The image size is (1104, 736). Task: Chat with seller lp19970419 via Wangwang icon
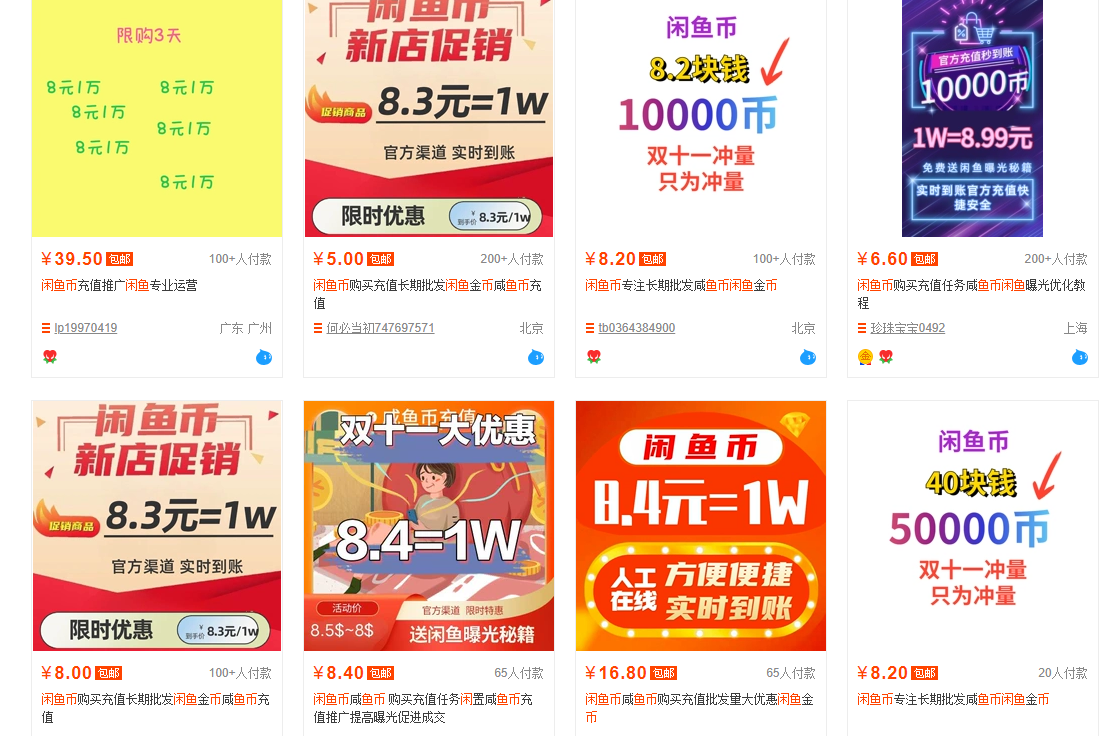pyautogui.click(x=264, y=357)
